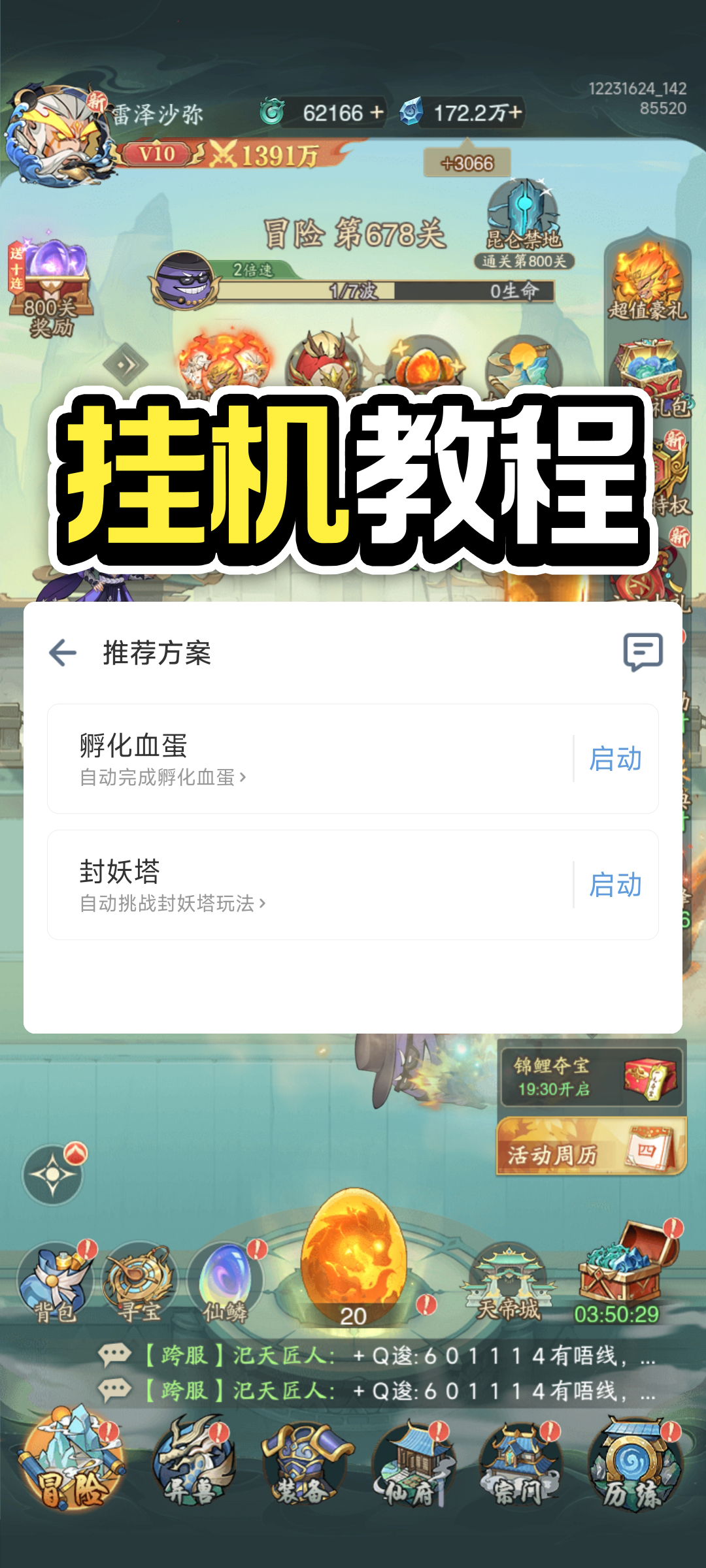This screenshot has height=1568, width=706.
Task: Start the 封妖塔 scheme
Action: pos(615,885)
